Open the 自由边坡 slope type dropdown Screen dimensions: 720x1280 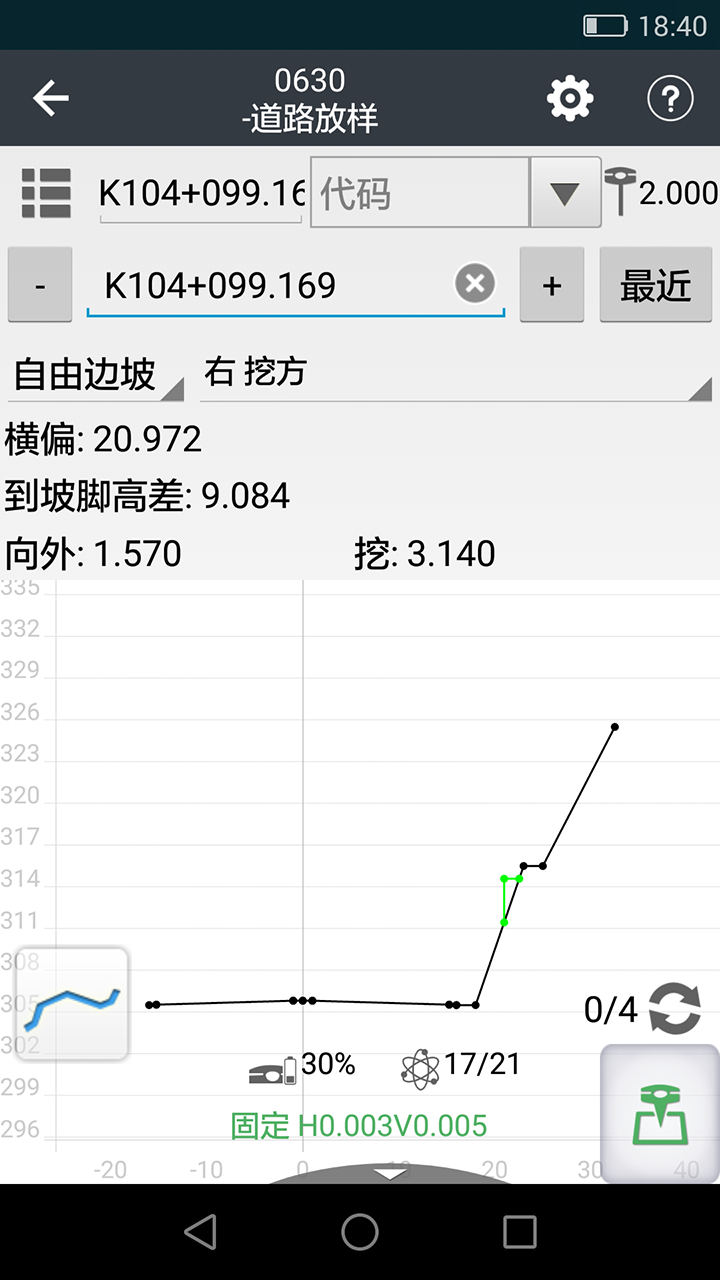coord(96,375)
